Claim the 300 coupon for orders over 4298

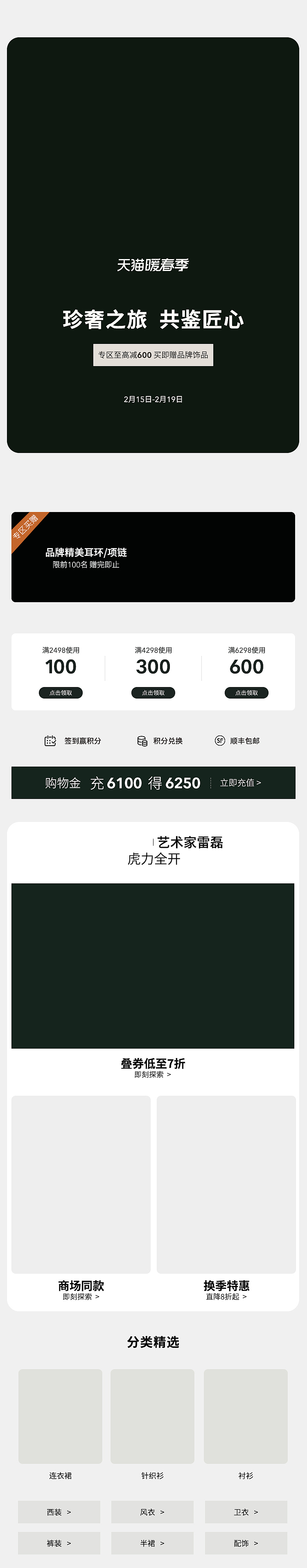pos(153,693)
